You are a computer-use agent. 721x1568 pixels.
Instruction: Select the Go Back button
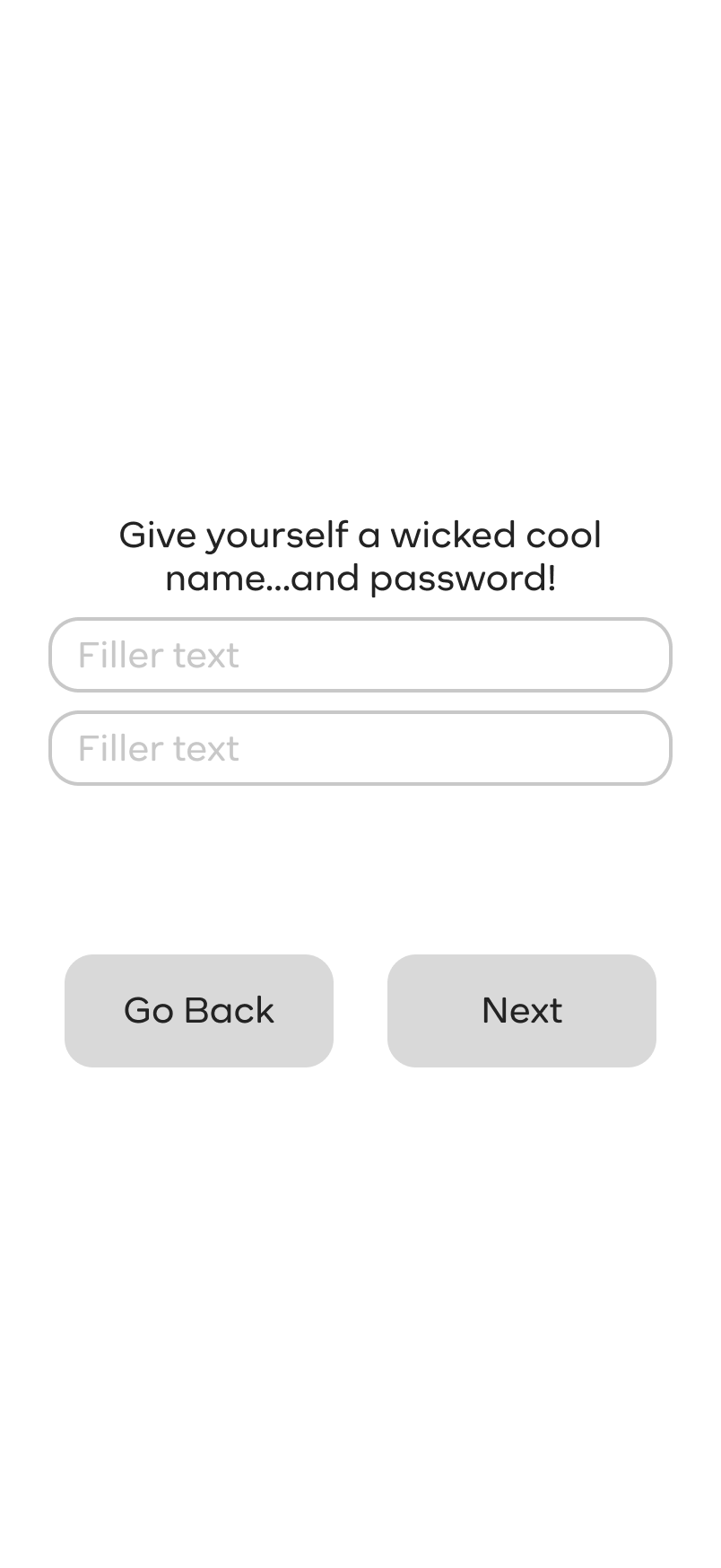tap(199, 1011)
